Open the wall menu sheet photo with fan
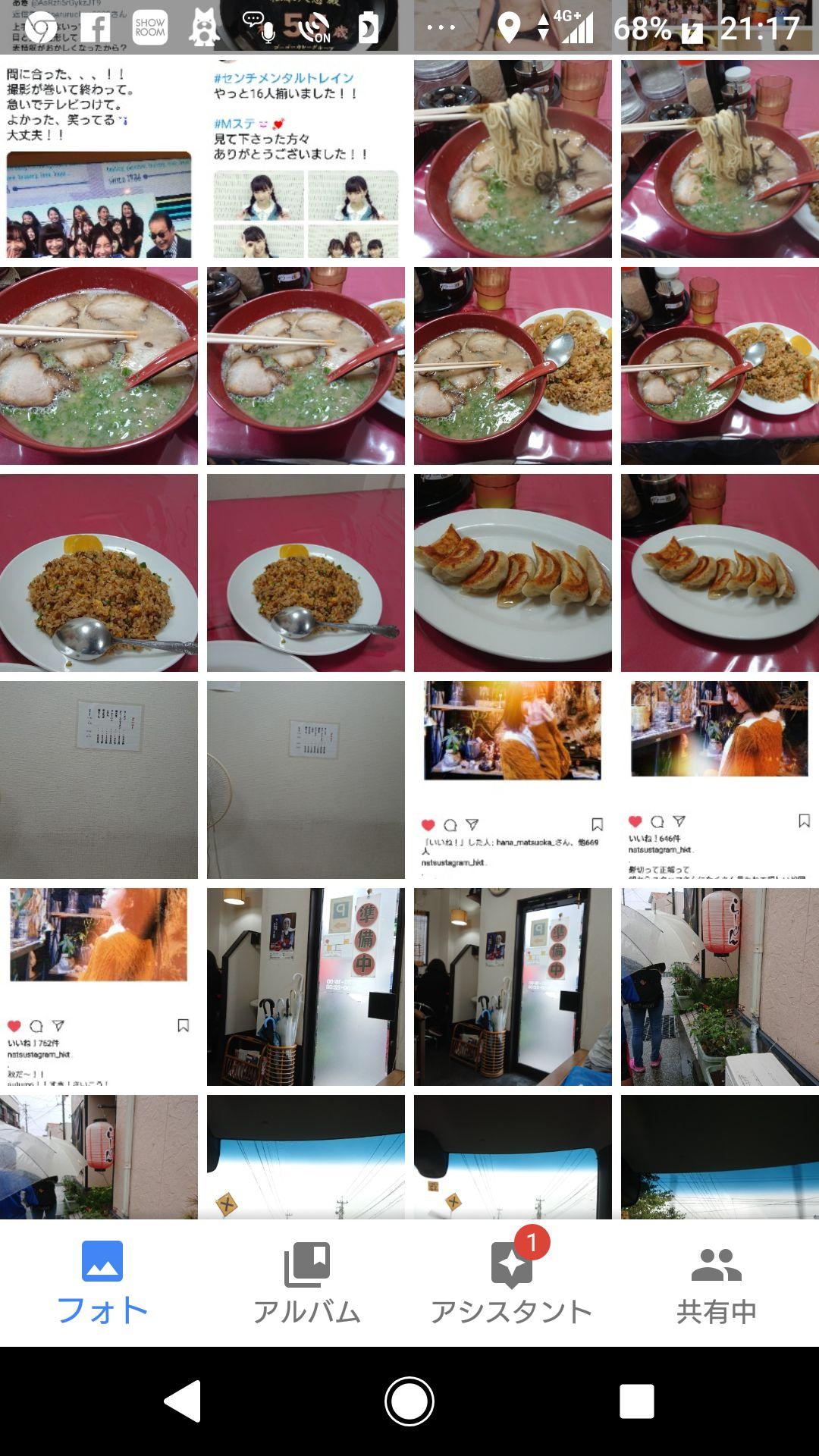Viewport: 819px width, 1456px height. (306, 780)
